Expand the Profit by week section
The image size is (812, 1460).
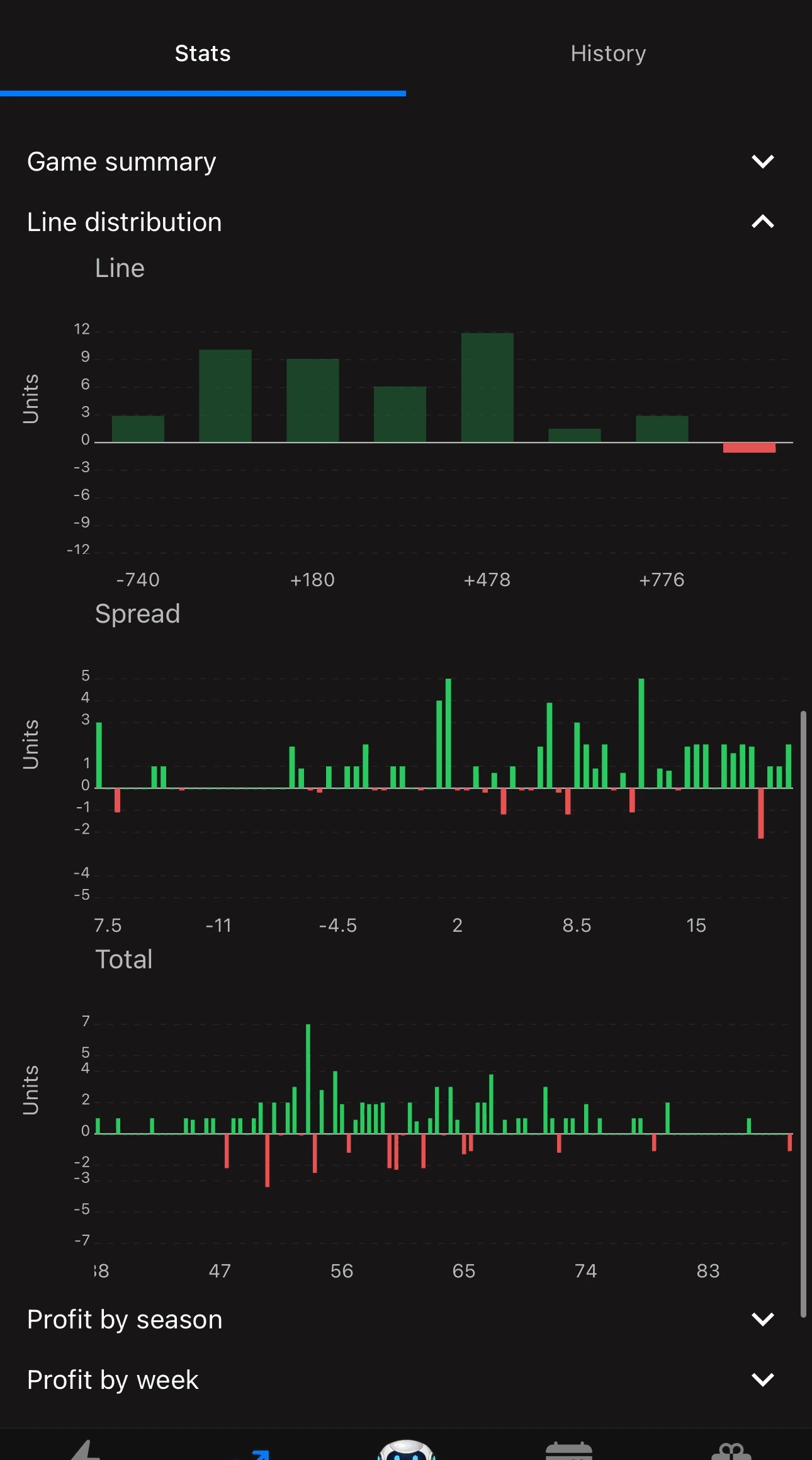click(x=762, y=1379)
